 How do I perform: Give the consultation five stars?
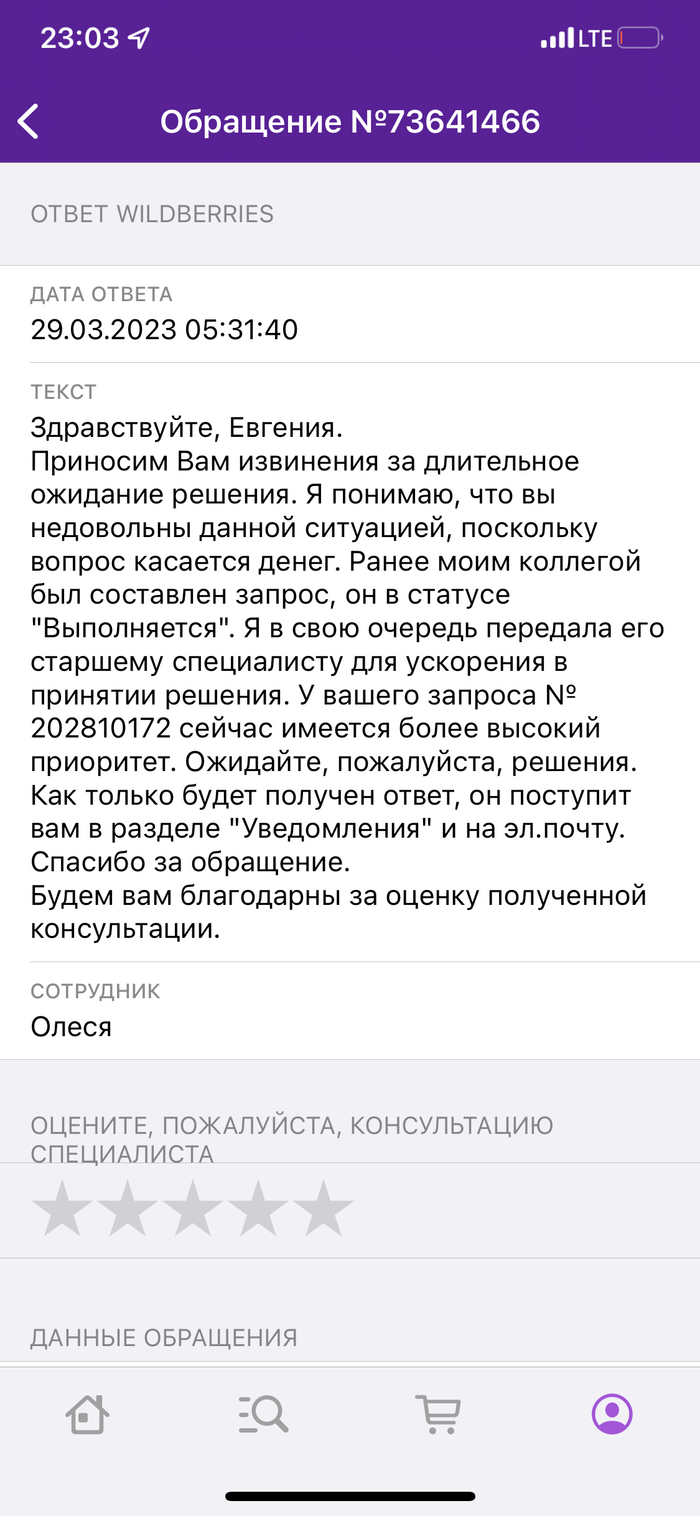coord(323,1209)
